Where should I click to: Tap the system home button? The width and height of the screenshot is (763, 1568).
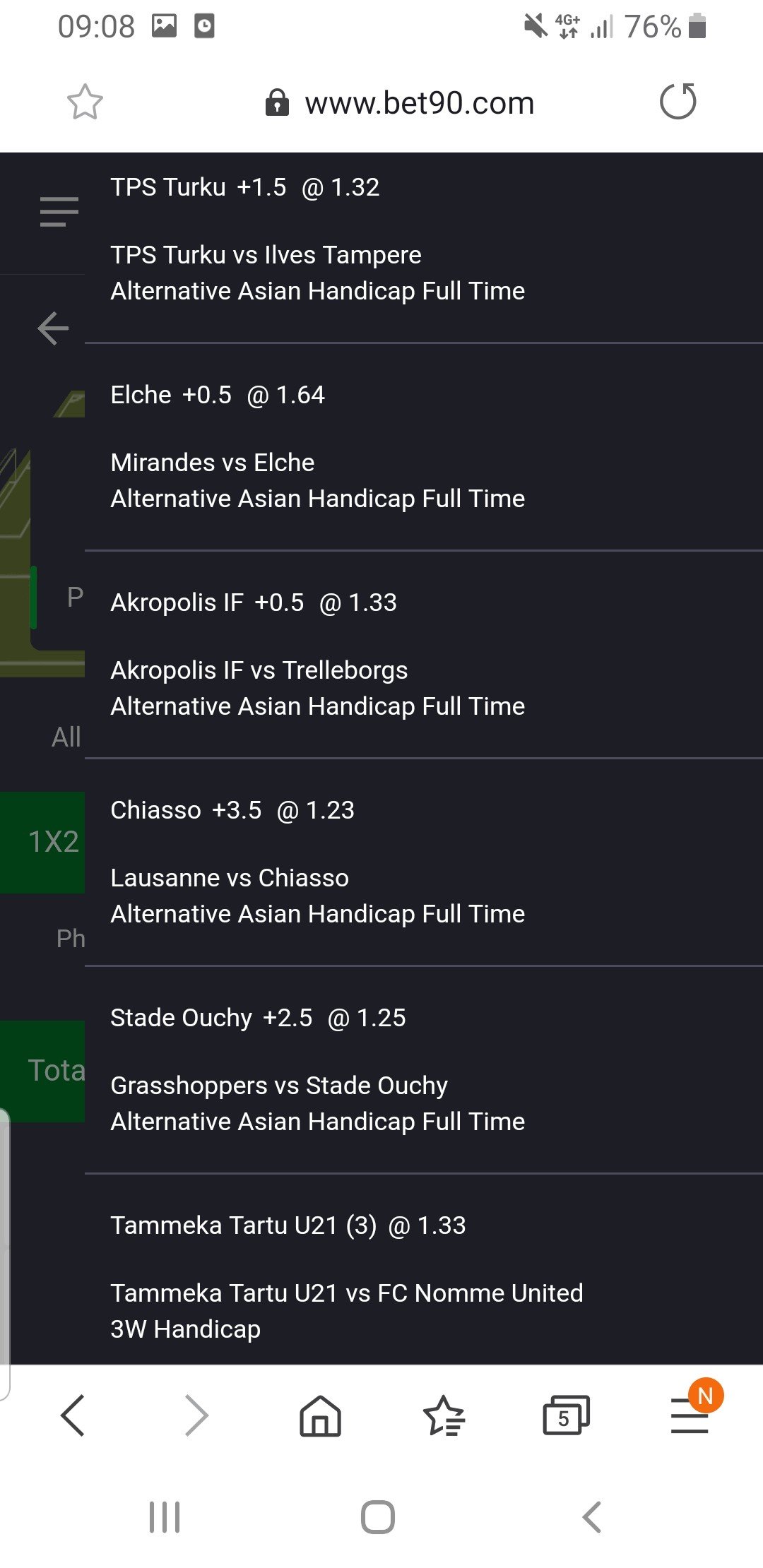point(378,1517)
